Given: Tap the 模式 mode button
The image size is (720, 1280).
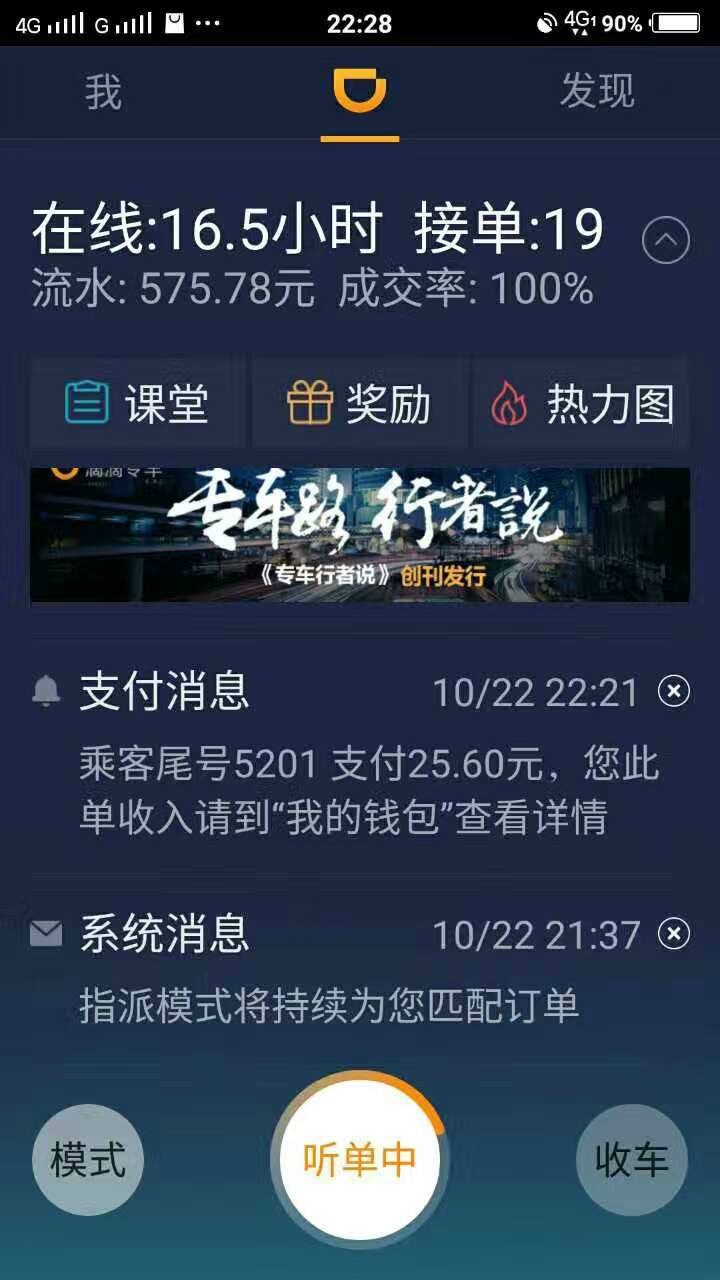Looking at the screenshot, I should (88, 1160).
